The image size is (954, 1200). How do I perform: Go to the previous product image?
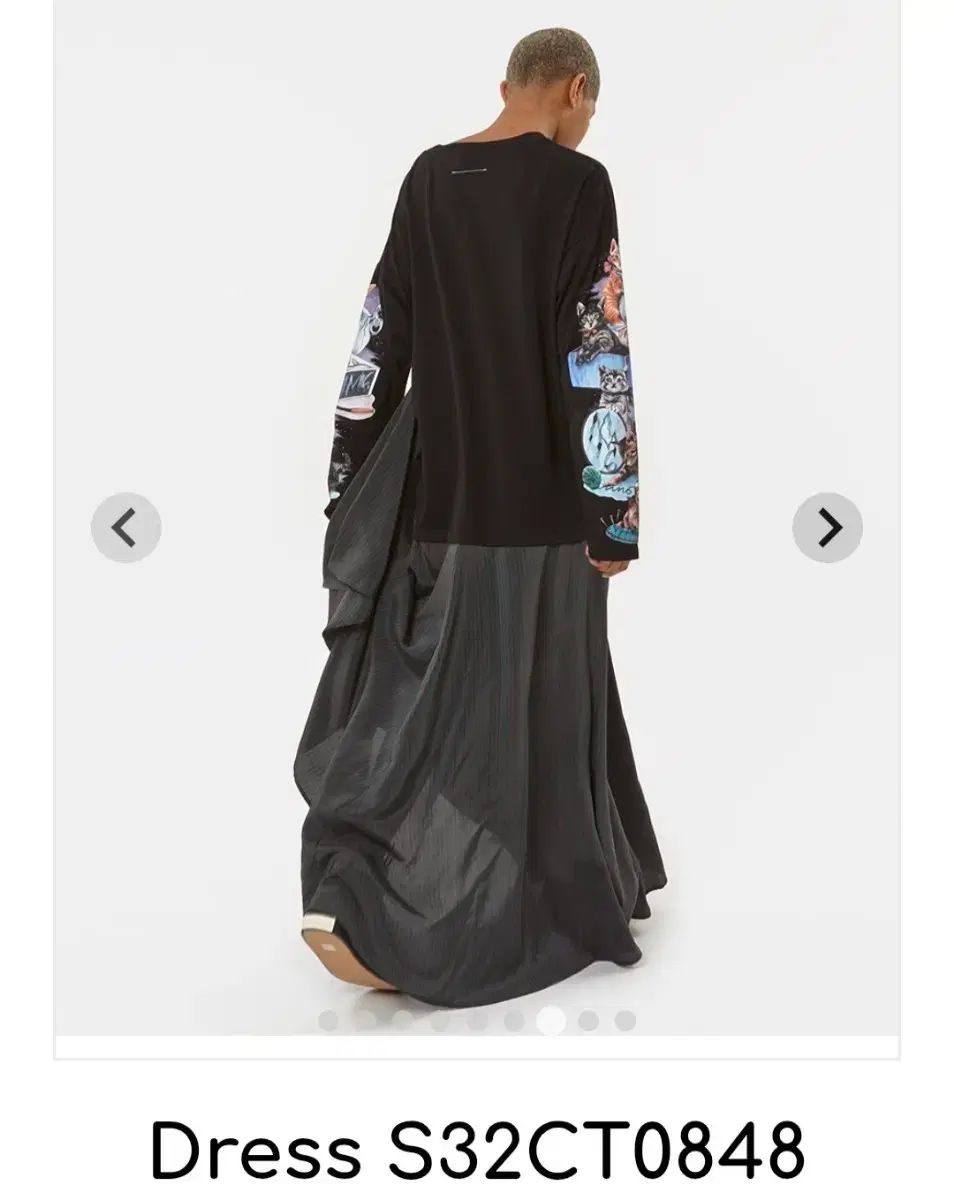pos(125,527)
